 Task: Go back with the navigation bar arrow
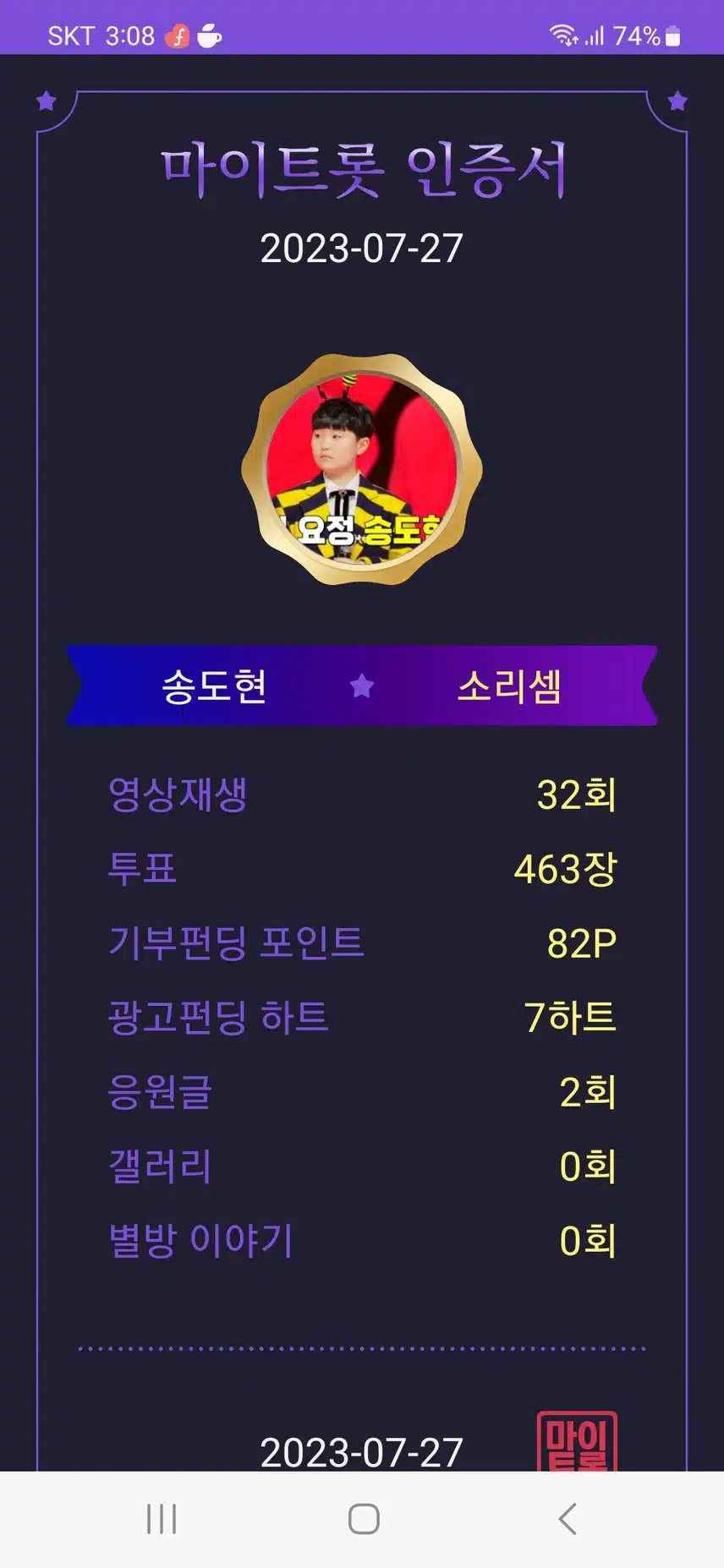pyautogui.click(x=568, y=1518)
